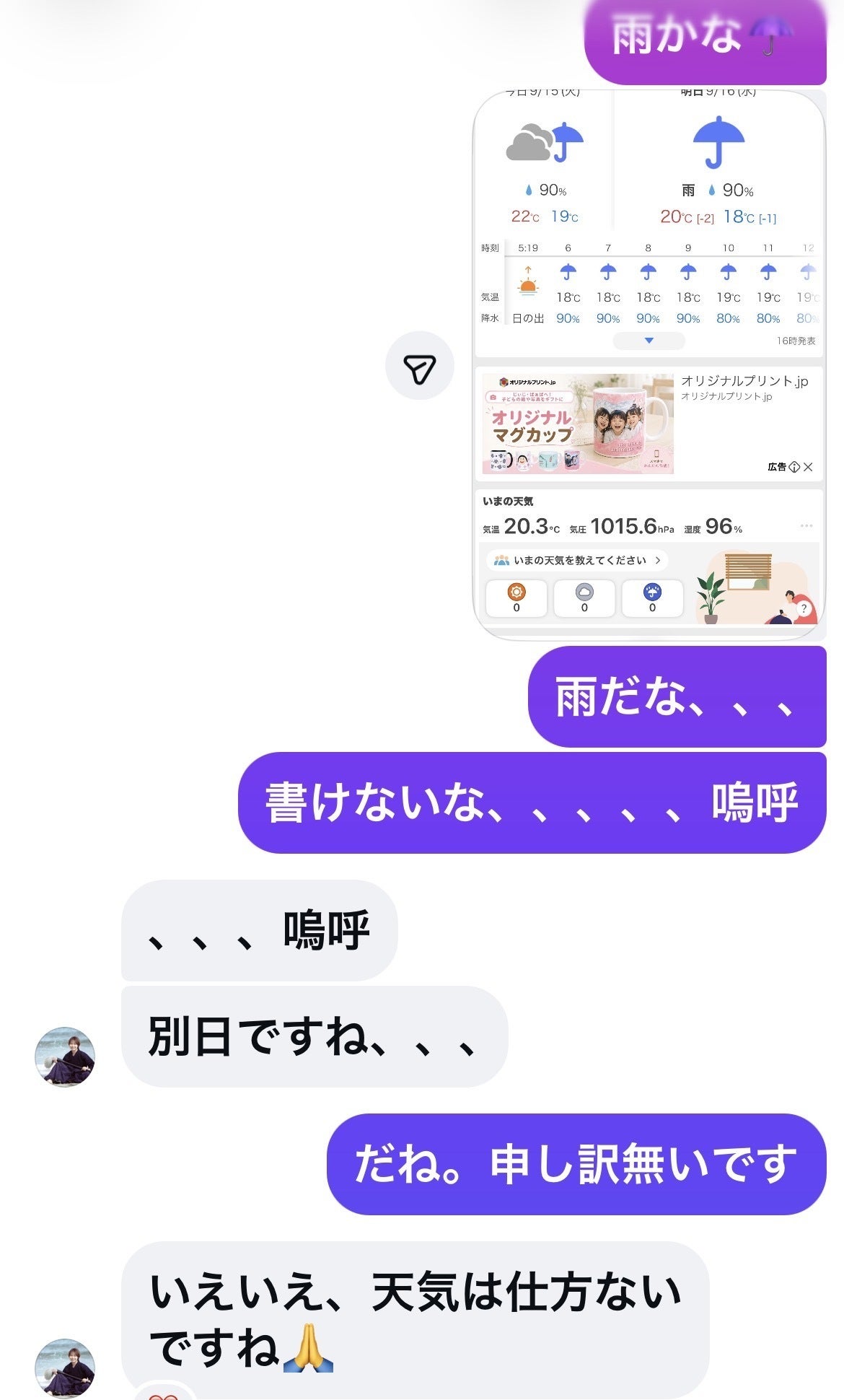View heart reaction under the last message
Image resolution: width=844 pixels, height=1400 pixels.
click(163, 1391)
